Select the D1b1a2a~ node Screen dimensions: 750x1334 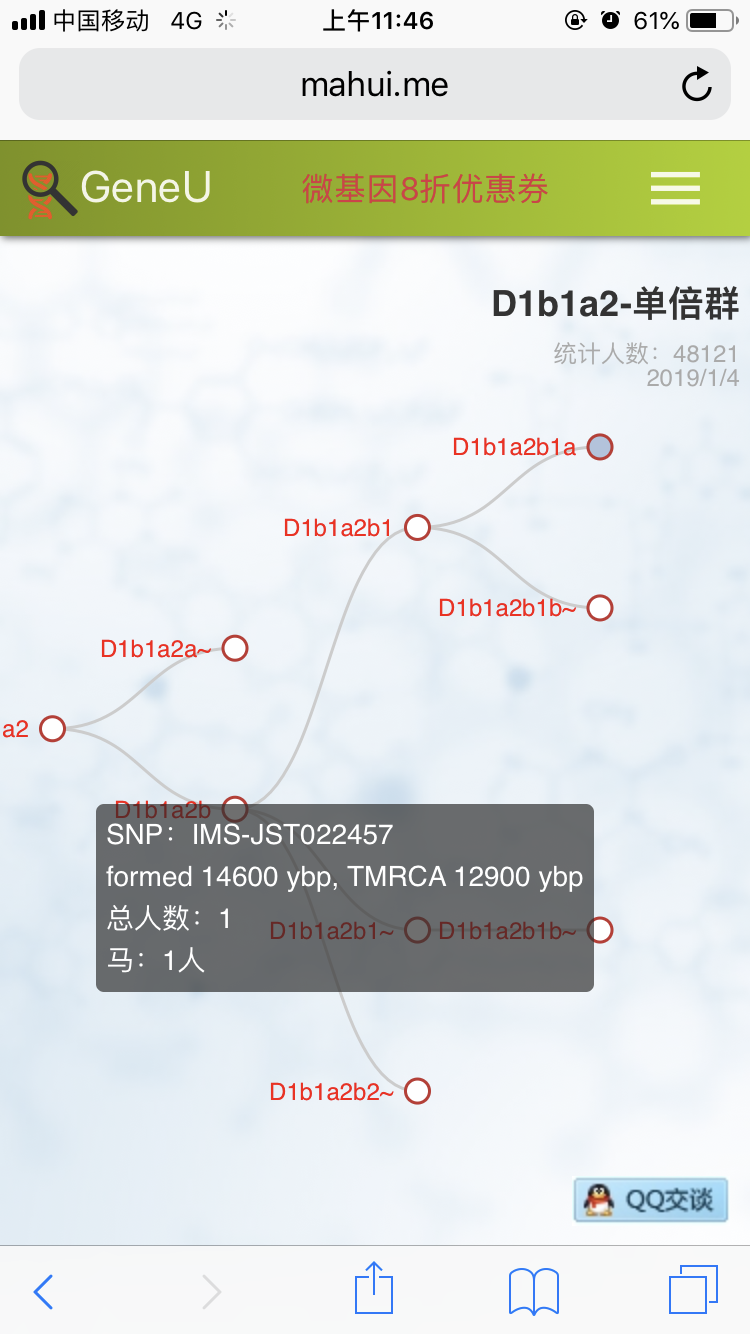point(234,648)
